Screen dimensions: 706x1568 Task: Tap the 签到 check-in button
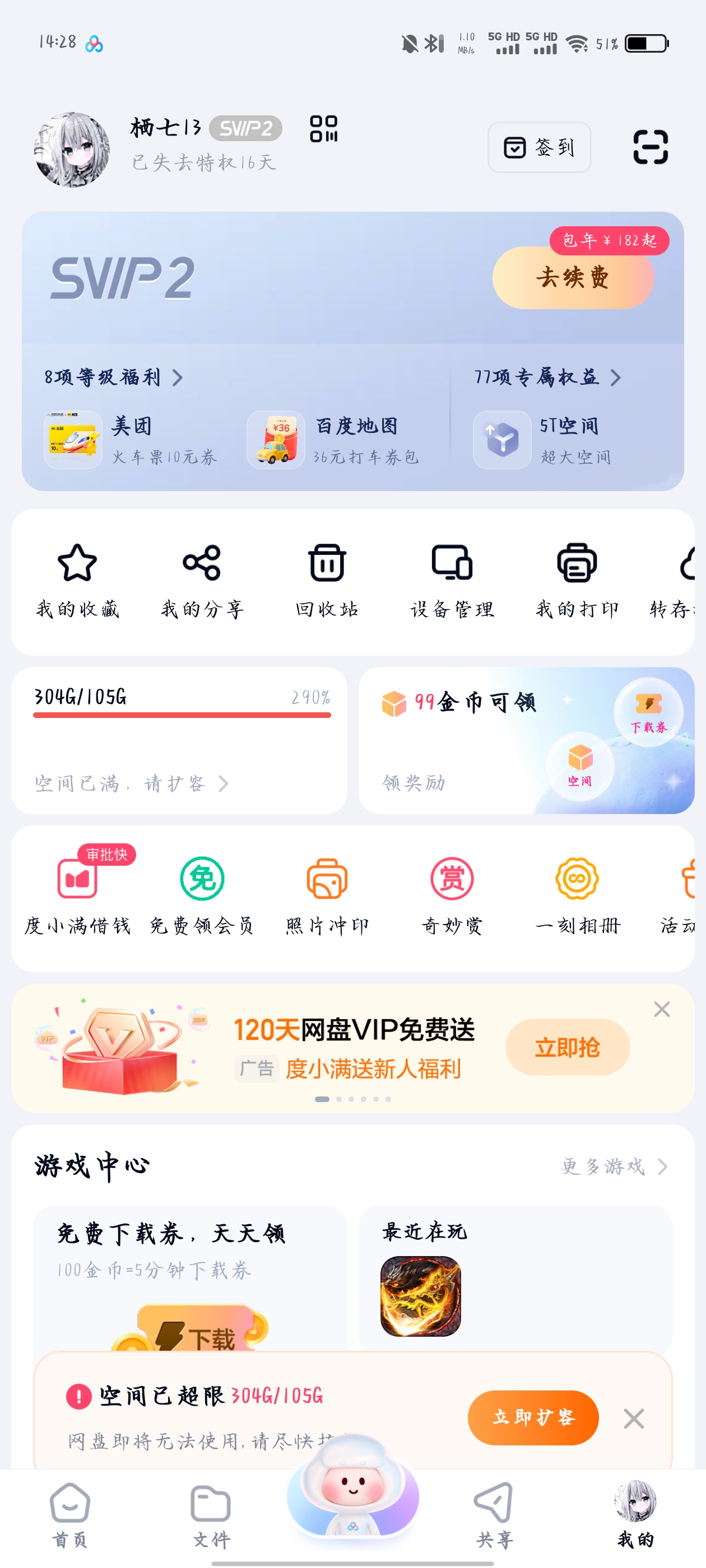539,147
